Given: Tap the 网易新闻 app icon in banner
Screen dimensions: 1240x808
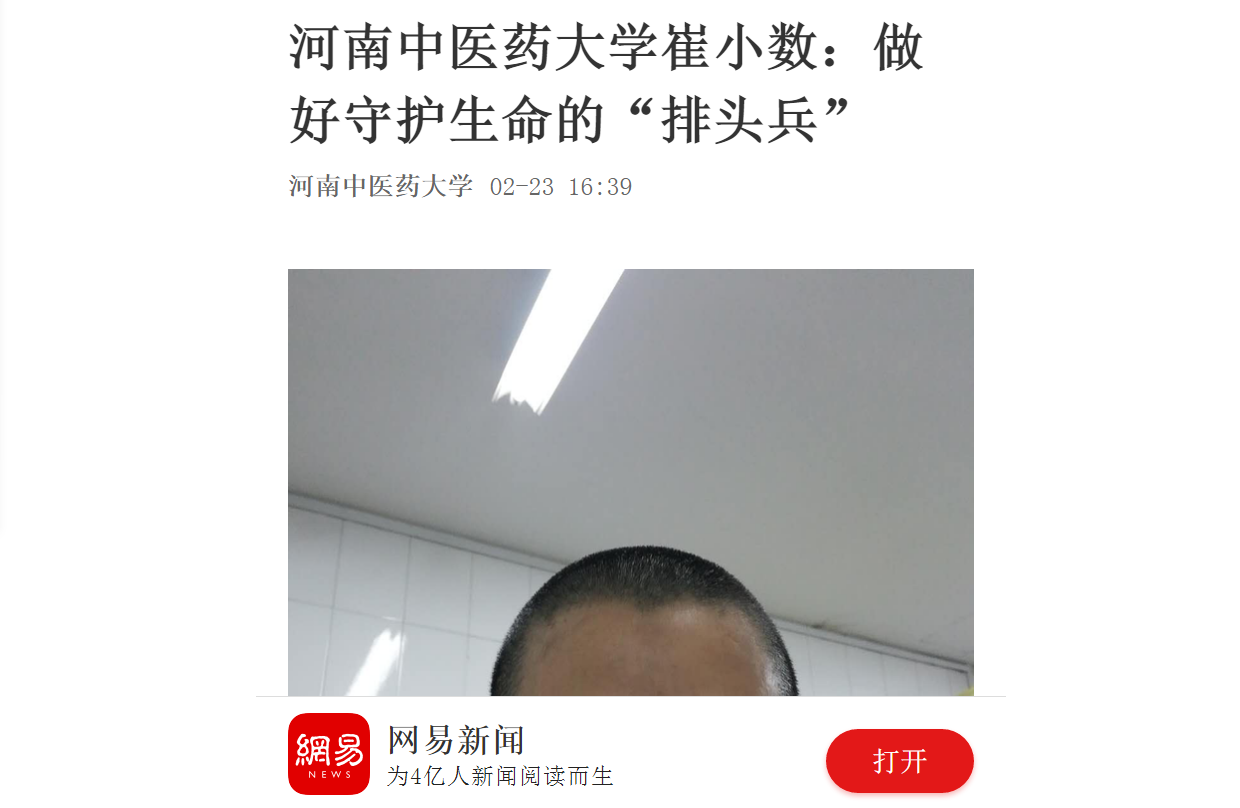Looking at the screenshot, I should pyautogui.click(x=329, y=754).
